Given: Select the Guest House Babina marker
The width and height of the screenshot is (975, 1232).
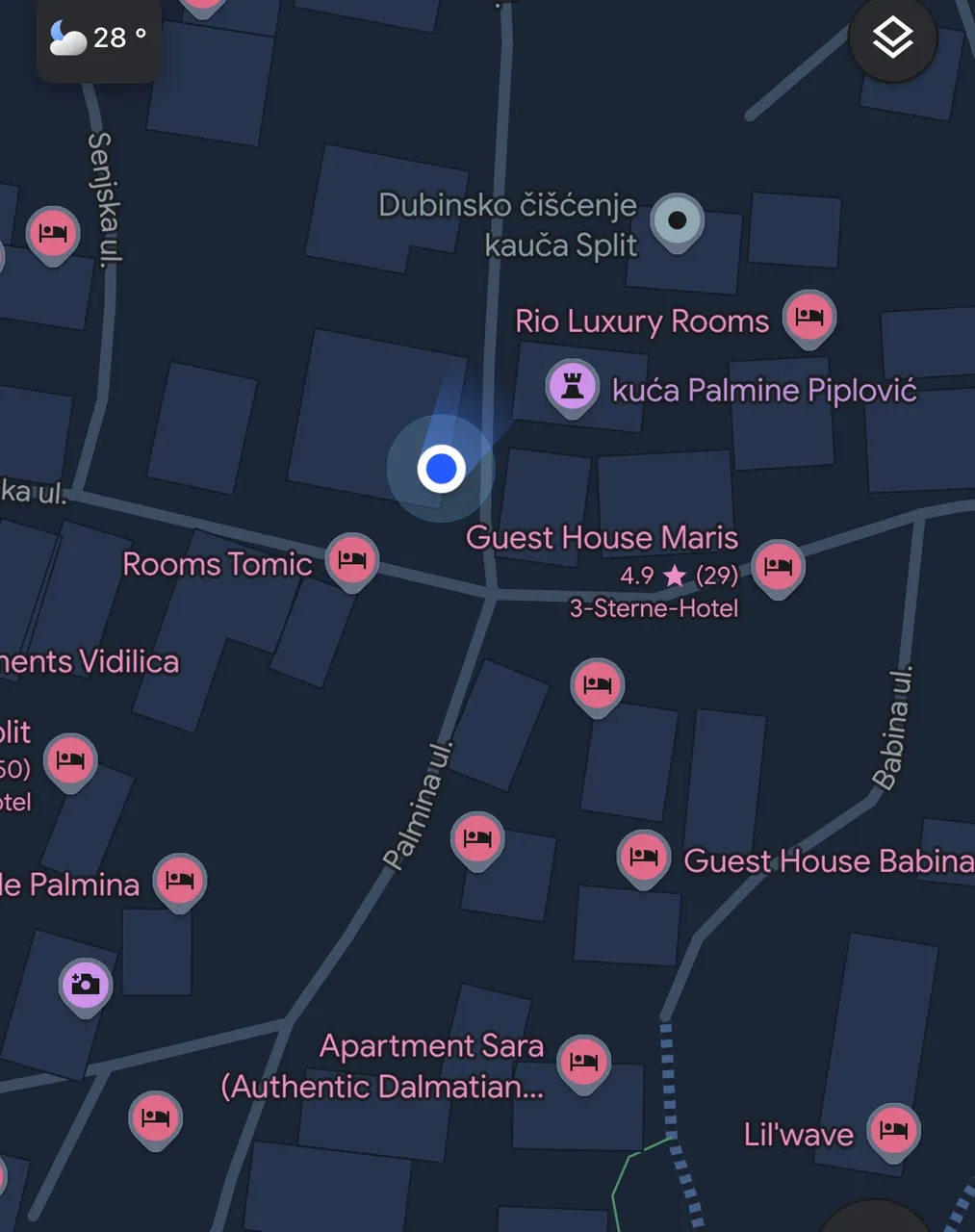Looking at the screenshot, I should pos(643,856).
